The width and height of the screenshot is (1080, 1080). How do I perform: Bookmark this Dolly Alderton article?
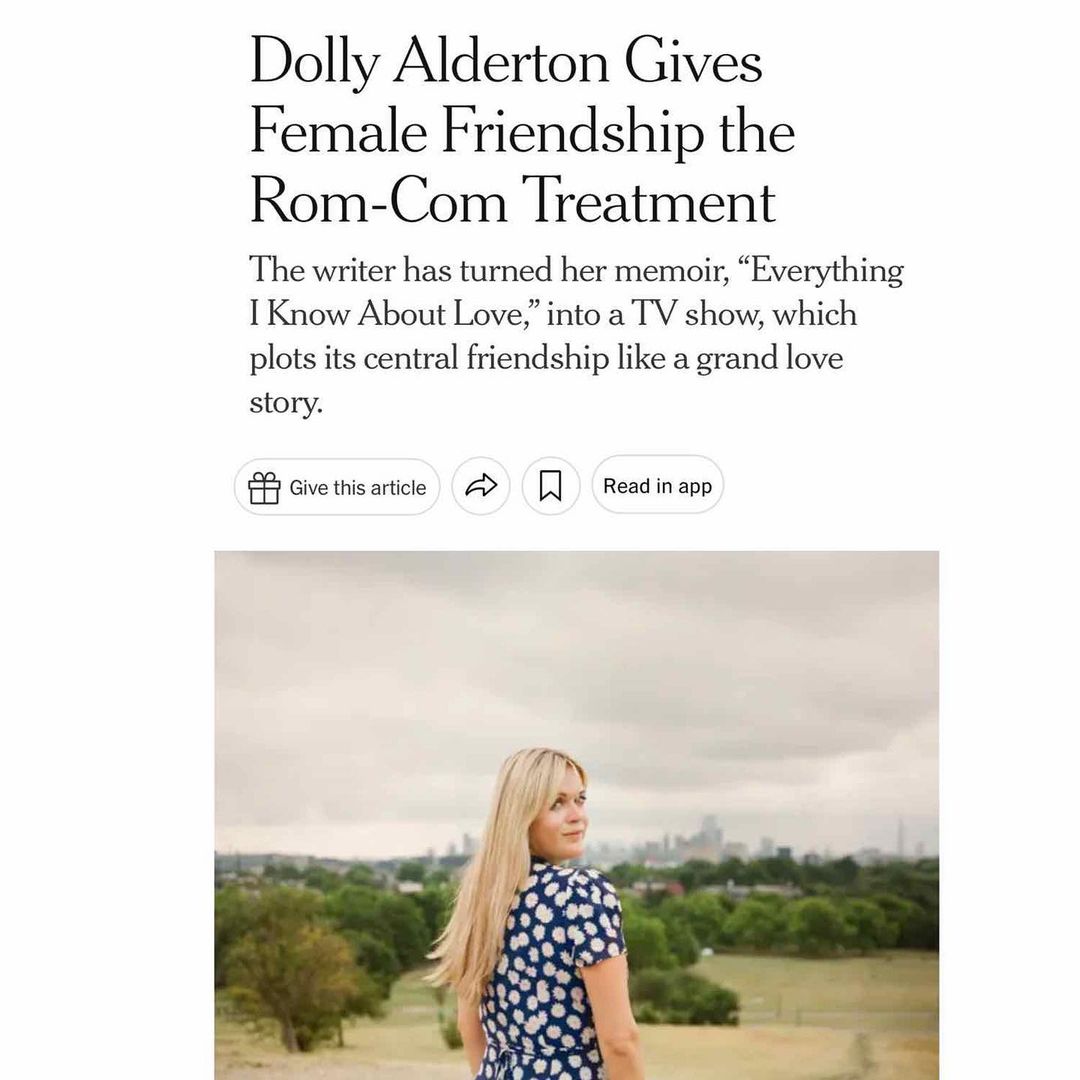[x=550, y=486]
